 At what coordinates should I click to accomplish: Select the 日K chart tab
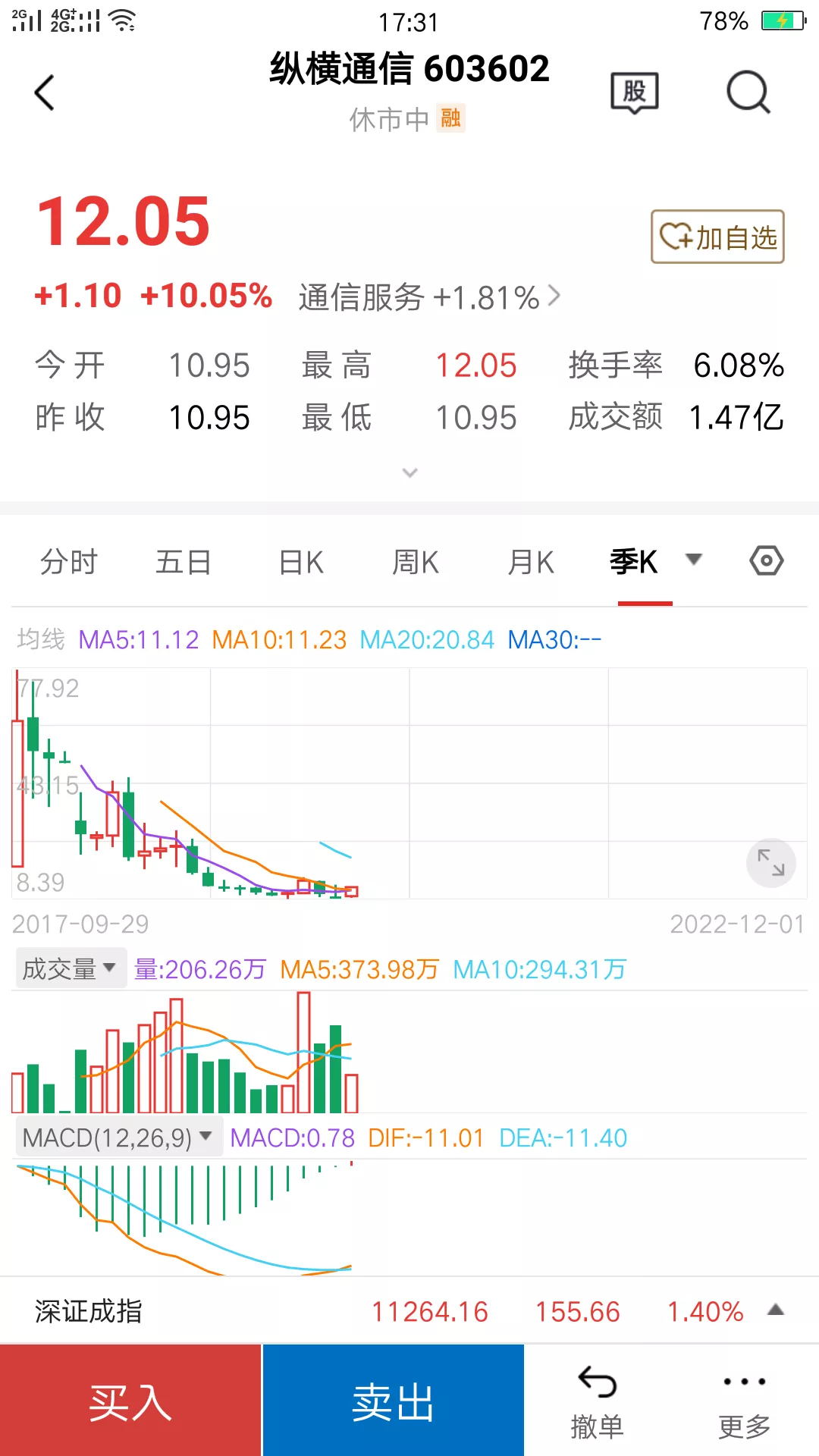301,562
